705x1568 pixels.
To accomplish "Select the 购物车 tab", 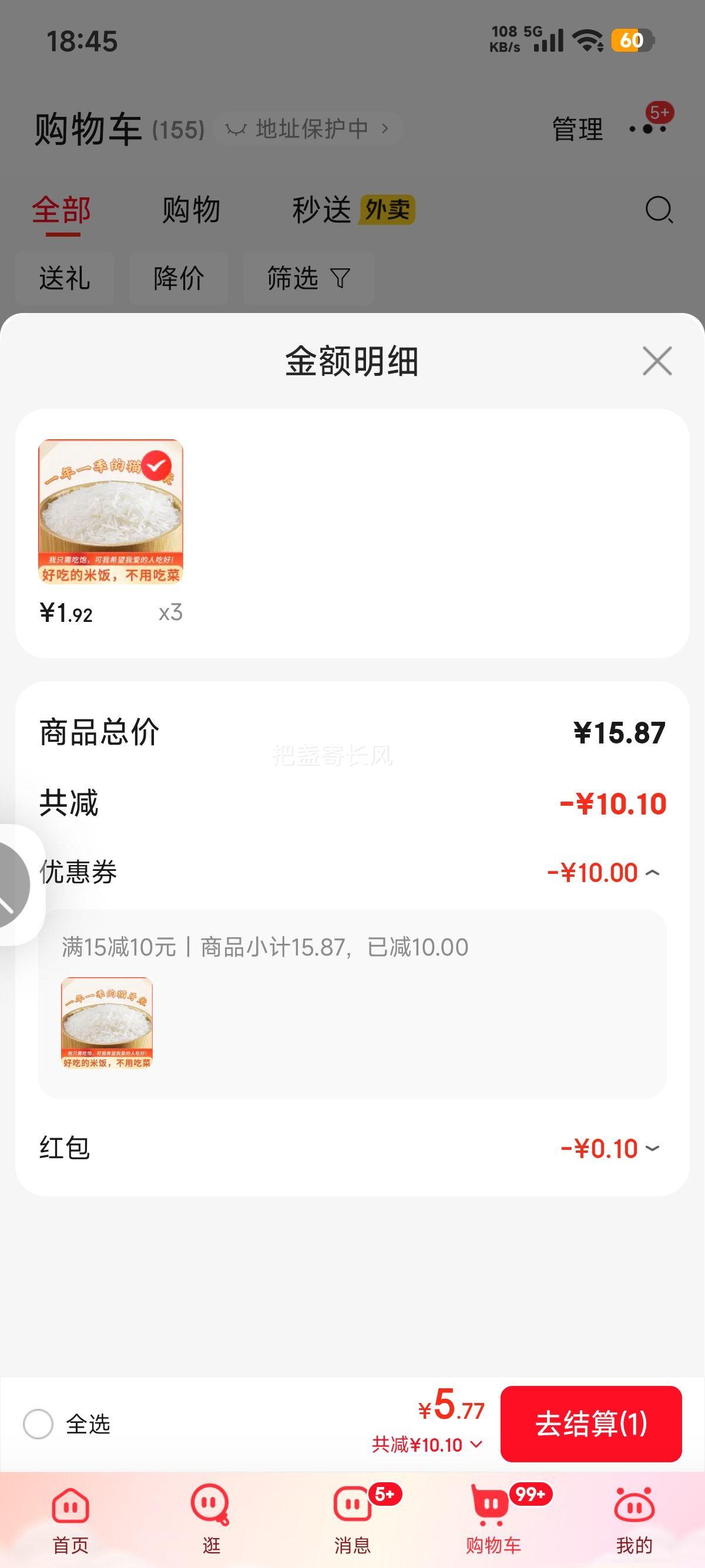I will pos(493,1518).
